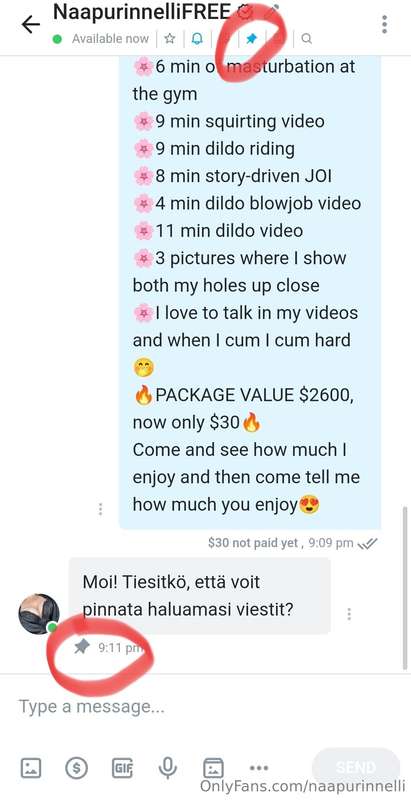
Task: Search within this conversation
Action: [306, 39]
